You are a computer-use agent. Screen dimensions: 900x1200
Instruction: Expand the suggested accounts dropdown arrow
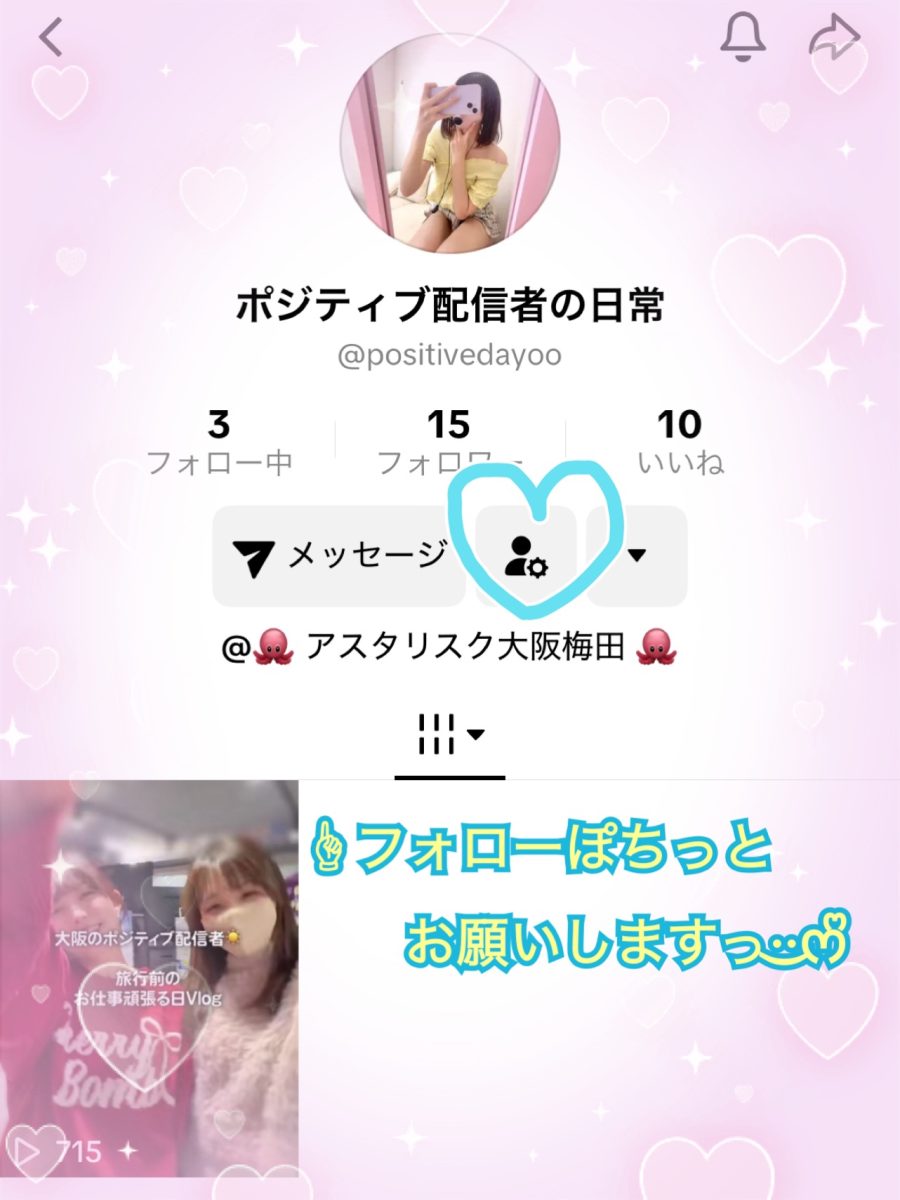tap(637, 557)
